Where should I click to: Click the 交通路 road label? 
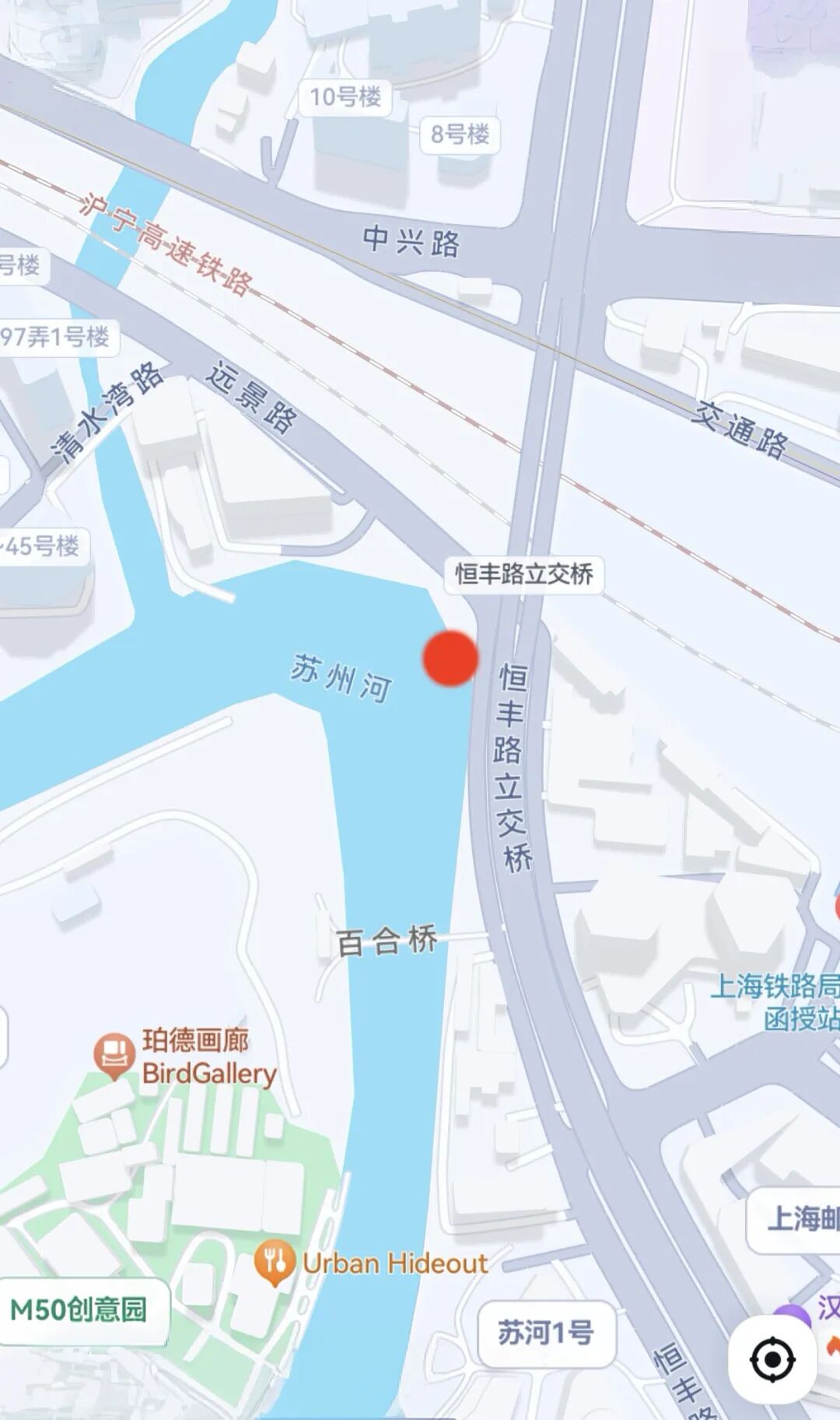740,429
